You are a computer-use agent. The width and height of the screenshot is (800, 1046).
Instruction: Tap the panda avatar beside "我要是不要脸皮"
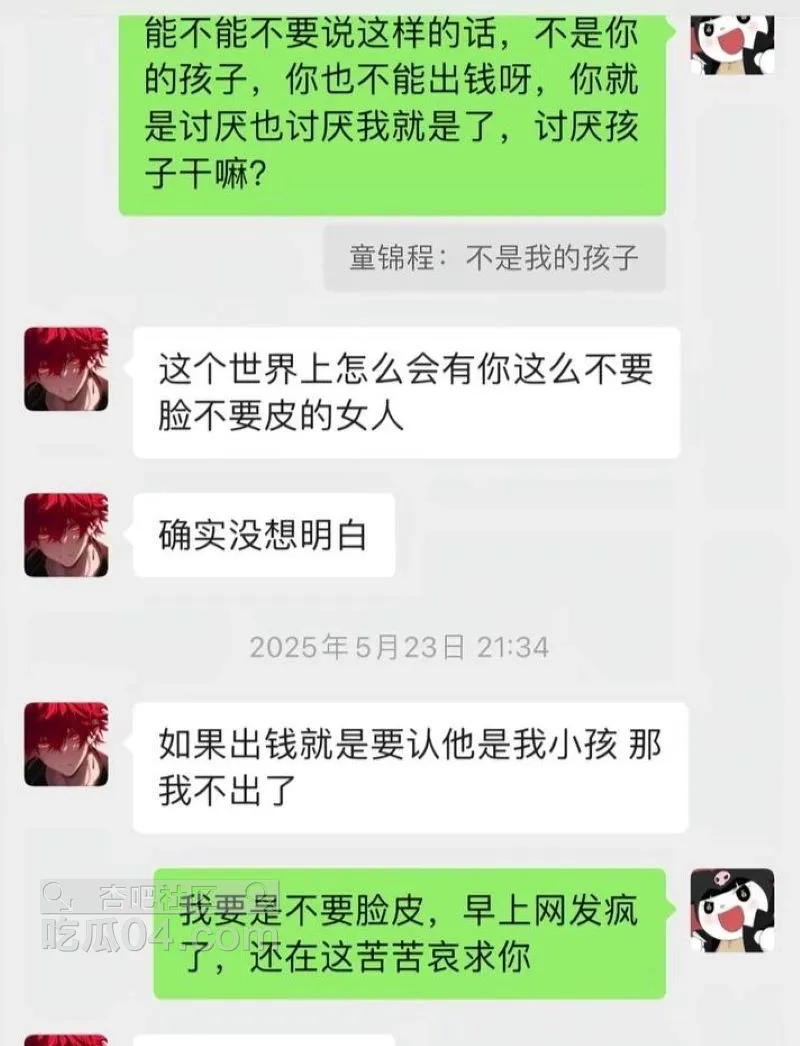pyautogui.click(x=732, y=910)
